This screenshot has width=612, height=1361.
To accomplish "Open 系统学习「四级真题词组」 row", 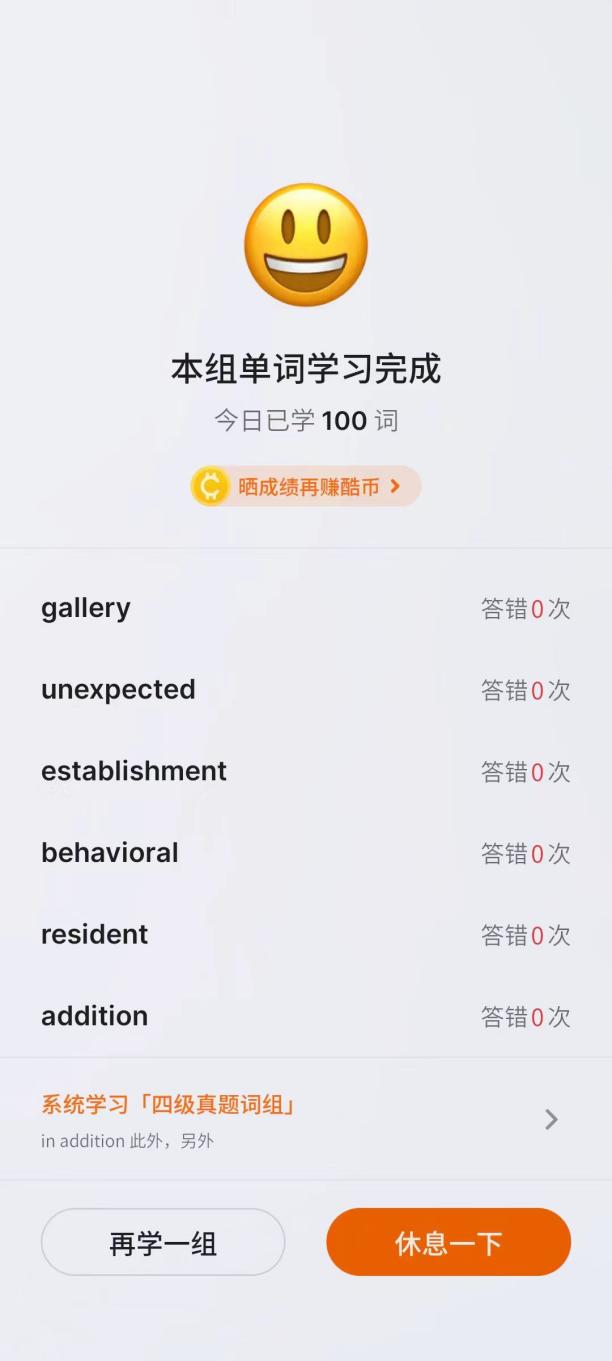I will pos(306,1119).
